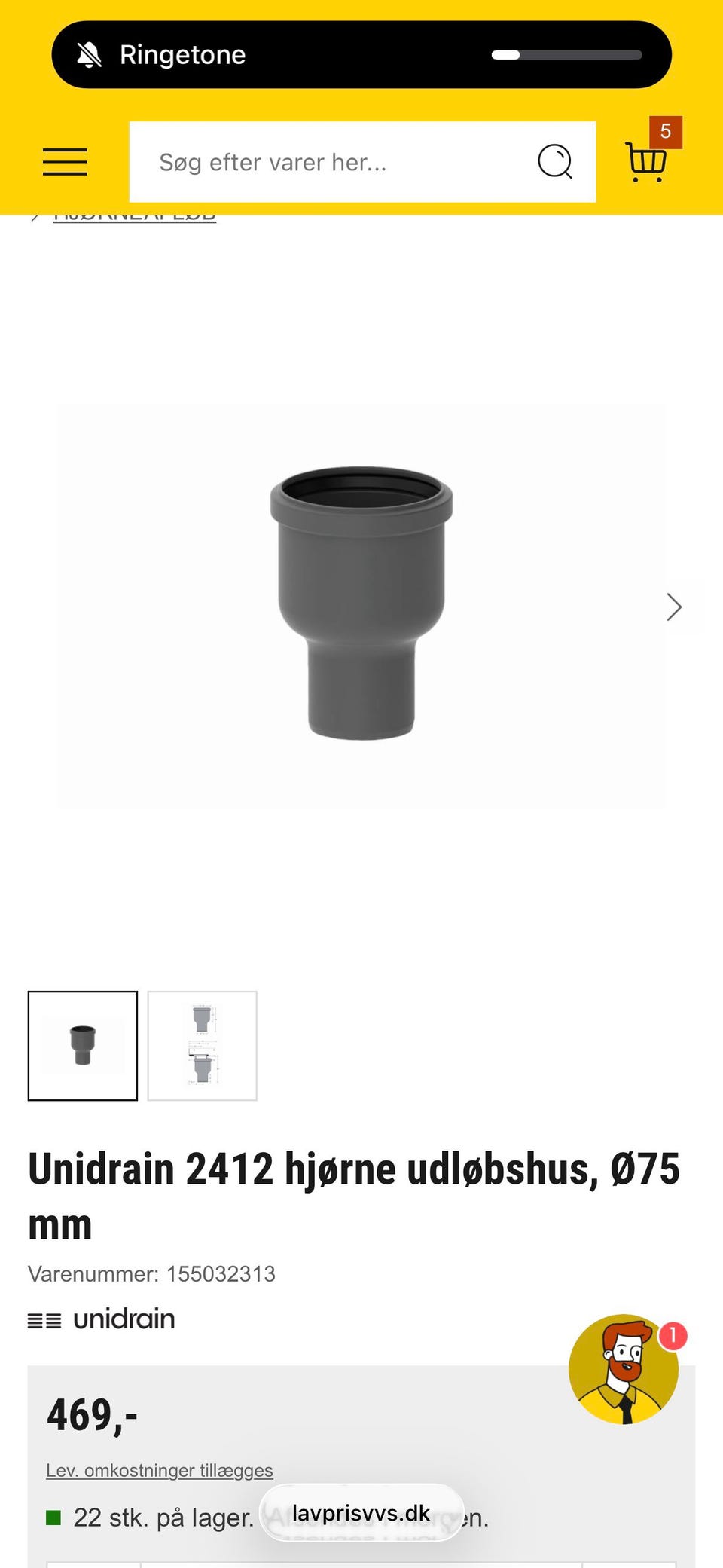Open the Unidrain brand logo link
Screen dimensions: 723x1568
pyautogui.click(x=102, y=1319)
